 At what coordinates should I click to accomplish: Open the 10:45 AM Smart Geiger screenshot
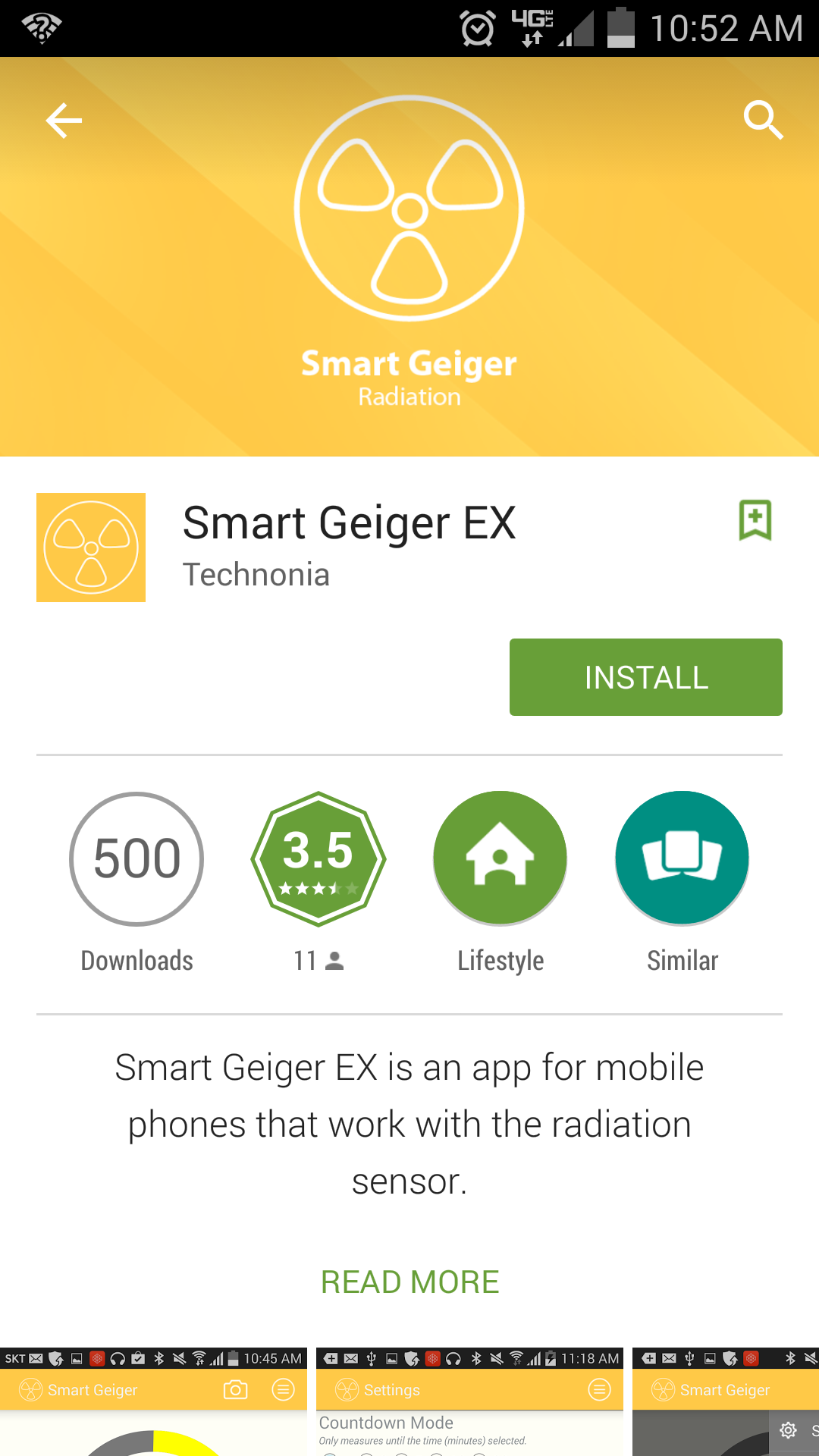click(x=153, y=1401)
